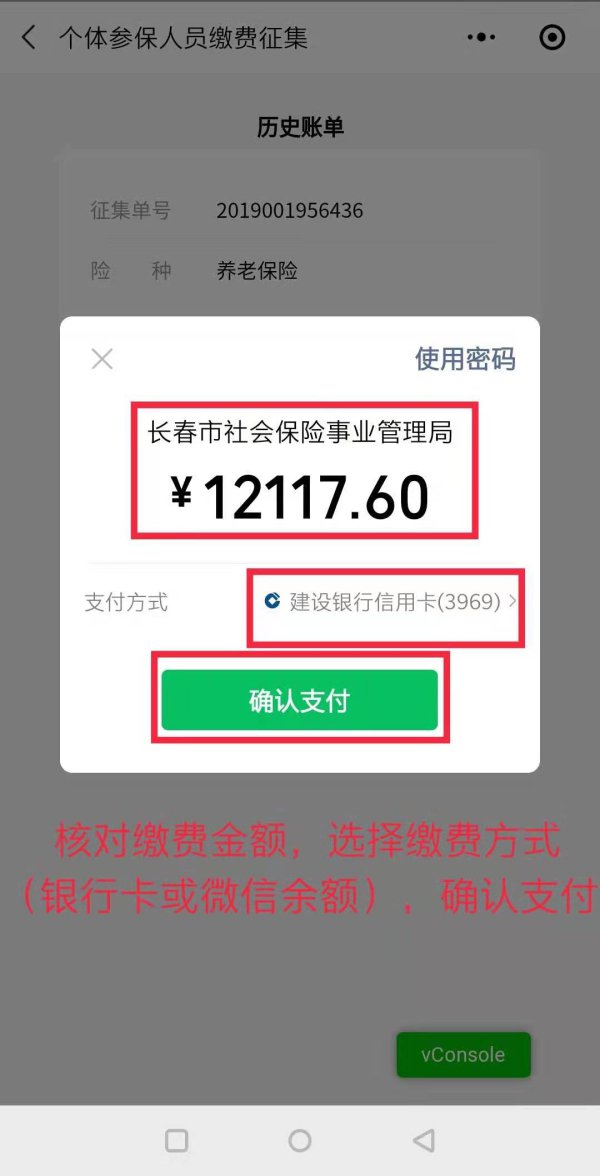Image resolution: width=600 pixels, height=1176 pixels.
Task: Open recent apps via square button
Action: tap(176, 1140)
